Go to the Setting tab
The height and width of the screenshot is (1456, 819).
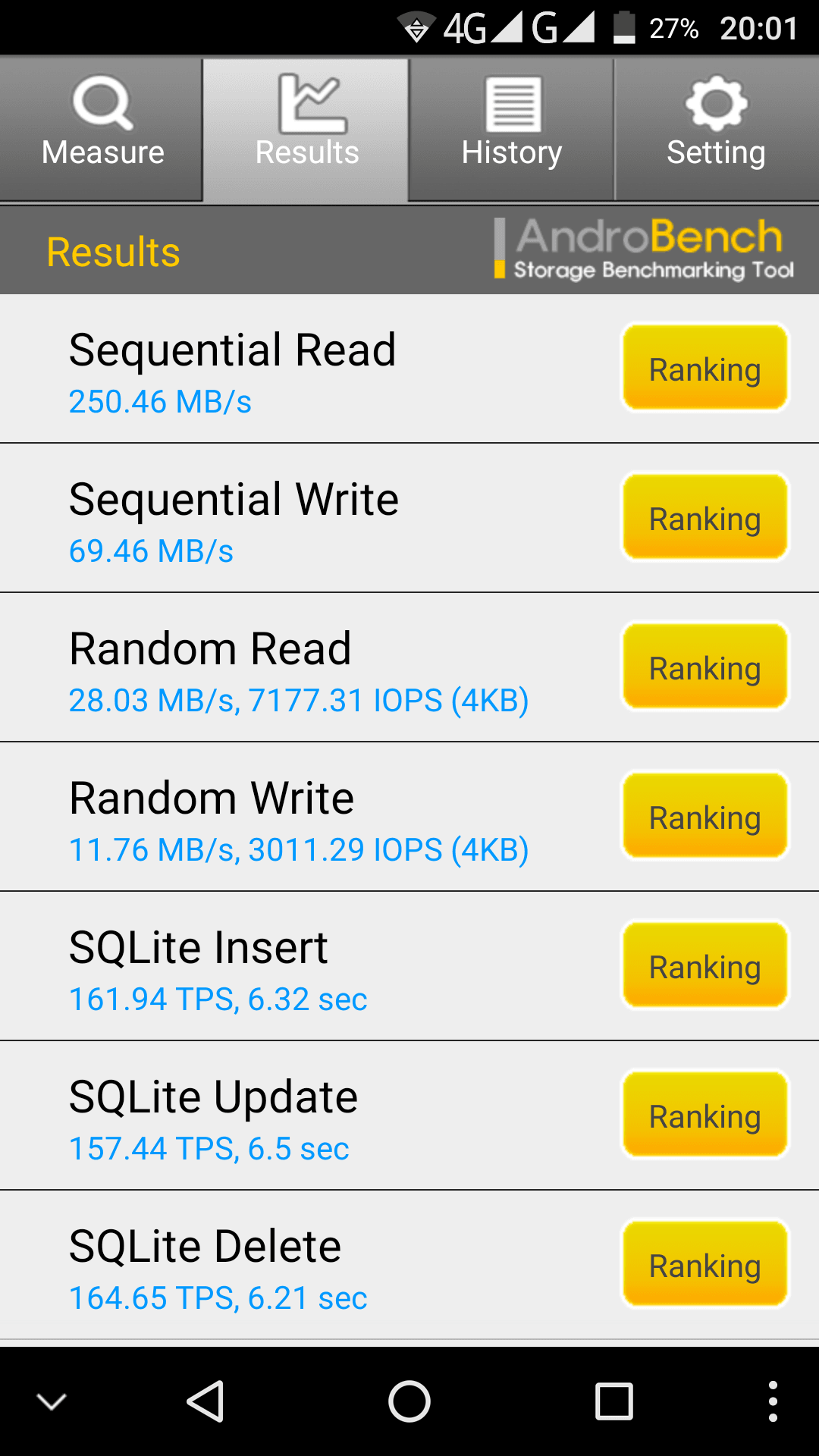click(x=717, y=129)
